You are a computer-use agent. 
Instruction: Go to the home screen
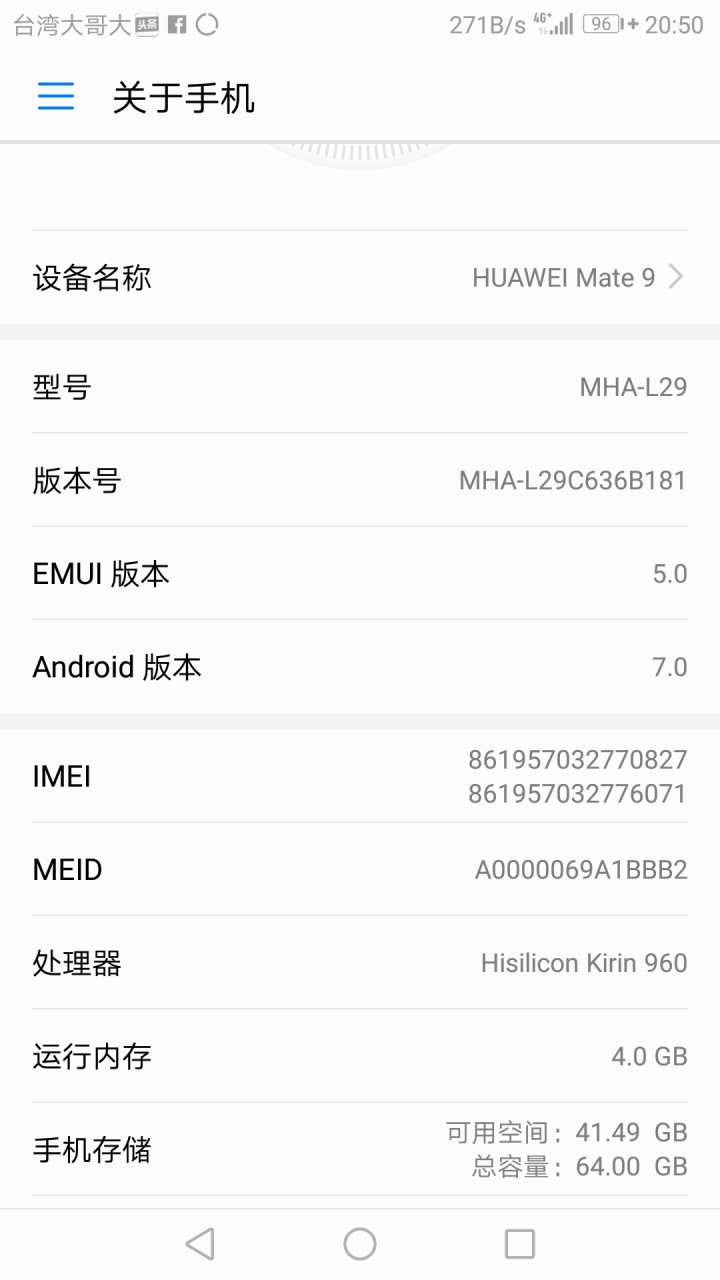pos(360,1244)
